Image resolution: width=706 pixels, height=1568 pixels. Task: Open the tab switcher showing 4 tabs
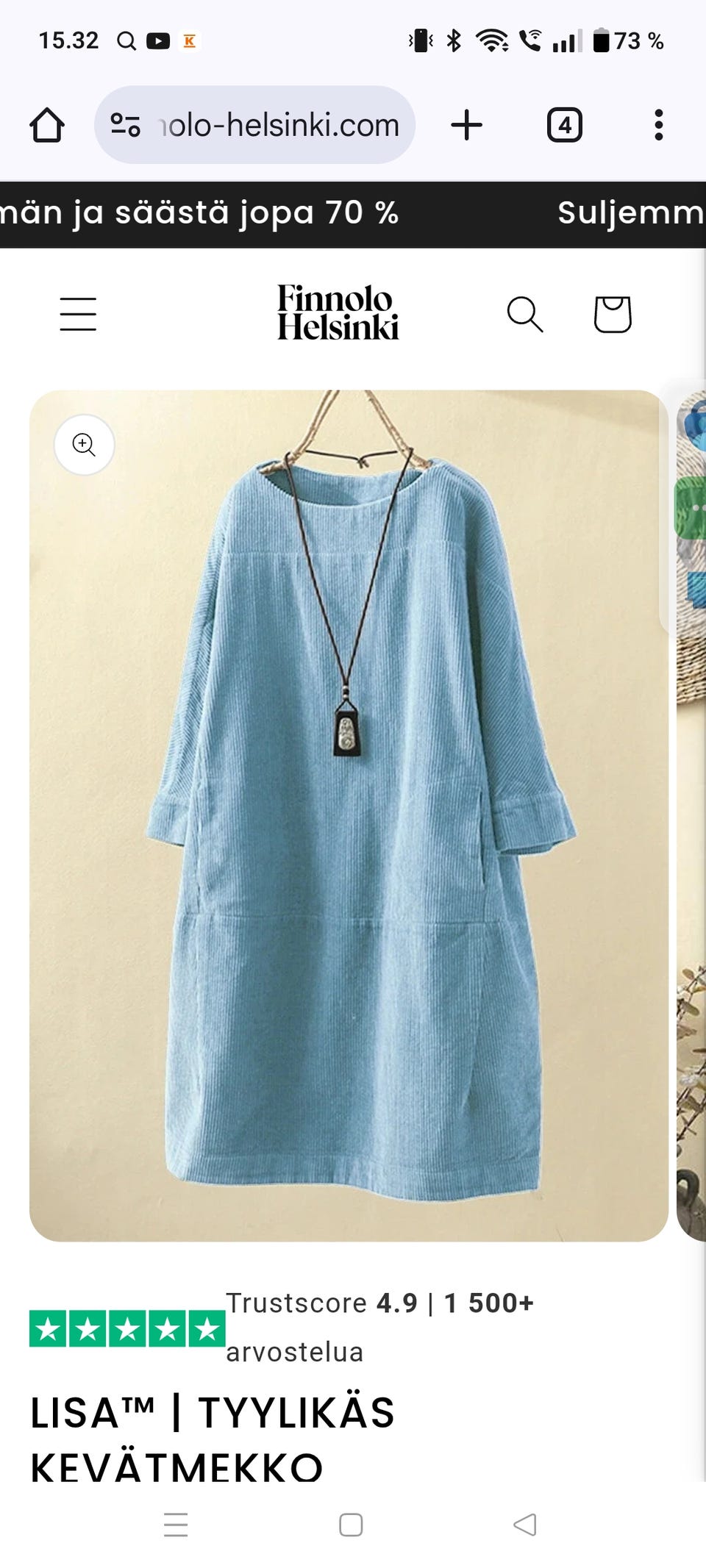click(x=564, y=125)
